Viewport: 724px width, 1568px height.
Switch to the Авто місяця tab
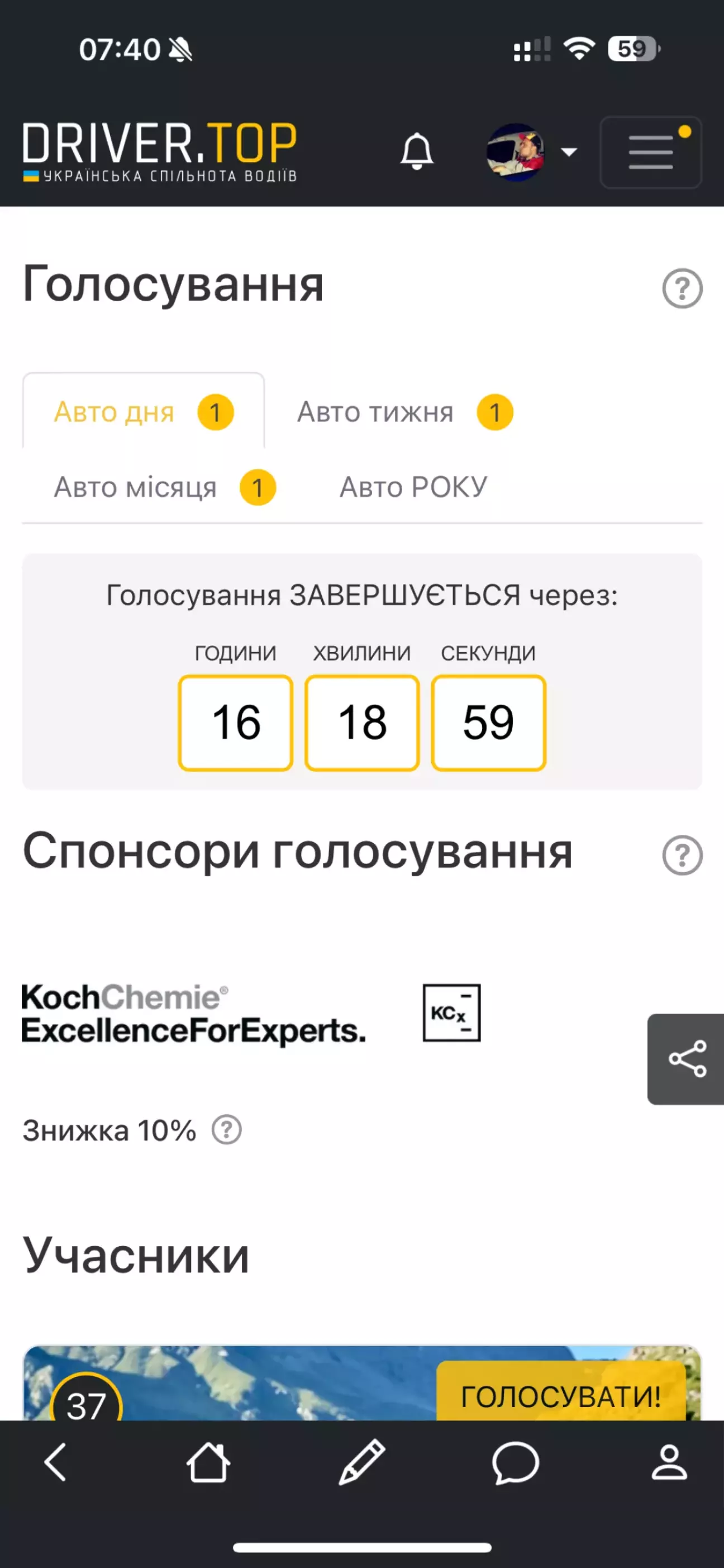(x=164, y=488)
